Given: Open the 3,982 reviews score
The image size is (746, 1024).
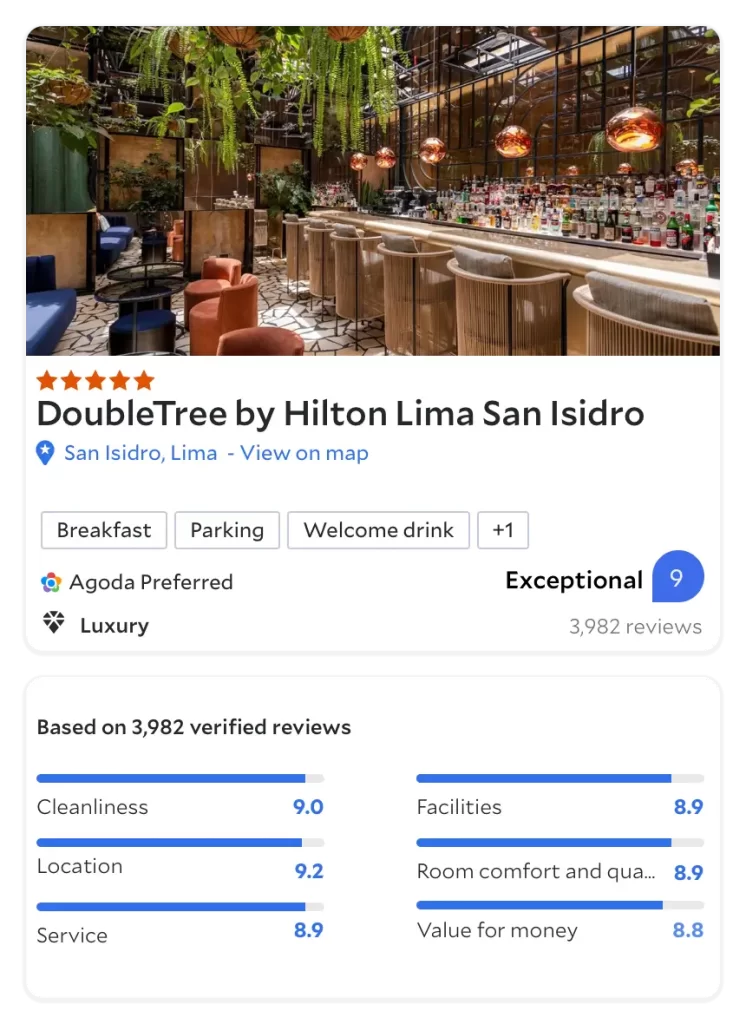Looking at the screenshot, I should pos(635,627).
